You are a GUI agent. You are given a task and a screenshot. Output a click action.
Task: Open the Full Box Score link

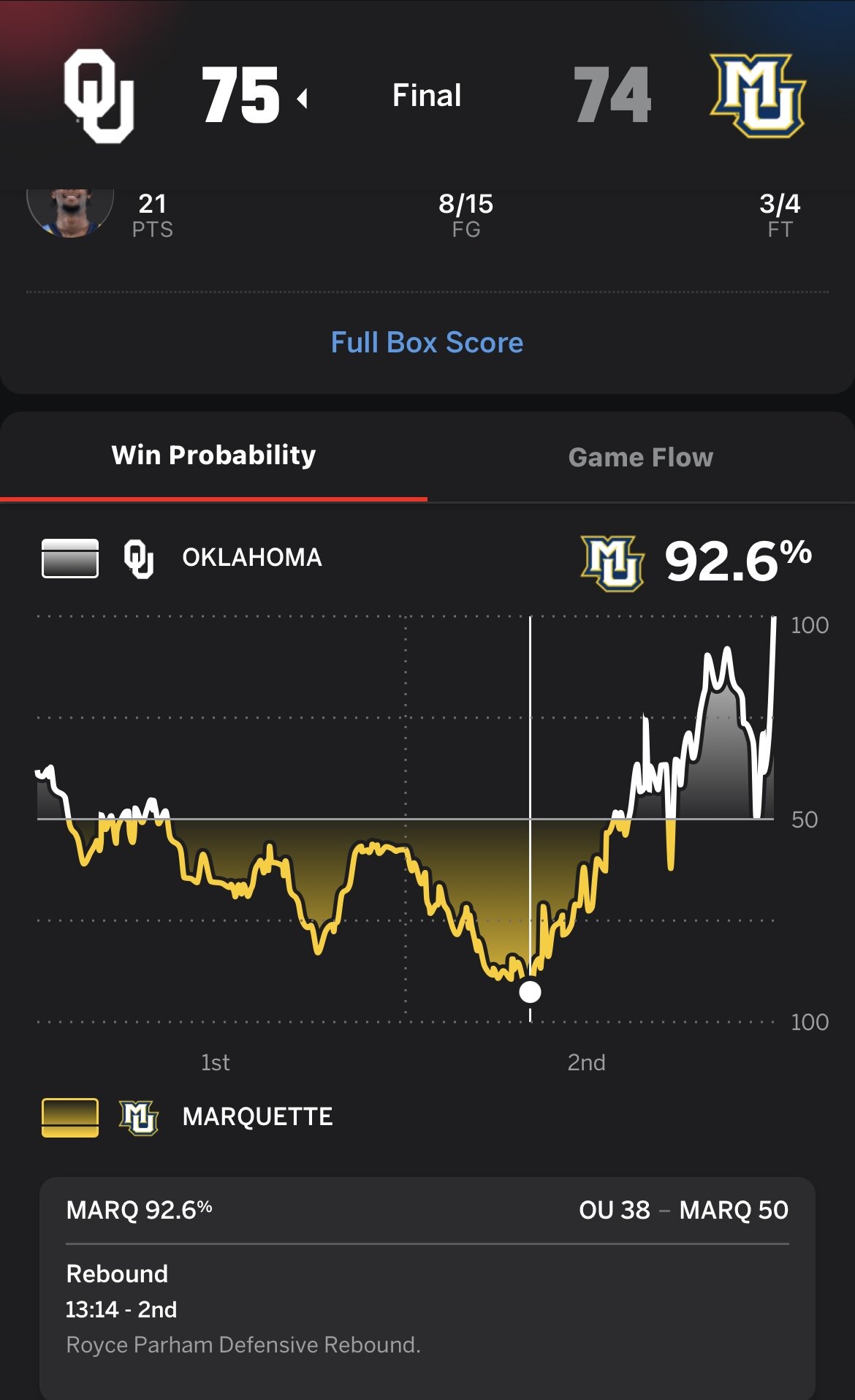tap(427, 342)
